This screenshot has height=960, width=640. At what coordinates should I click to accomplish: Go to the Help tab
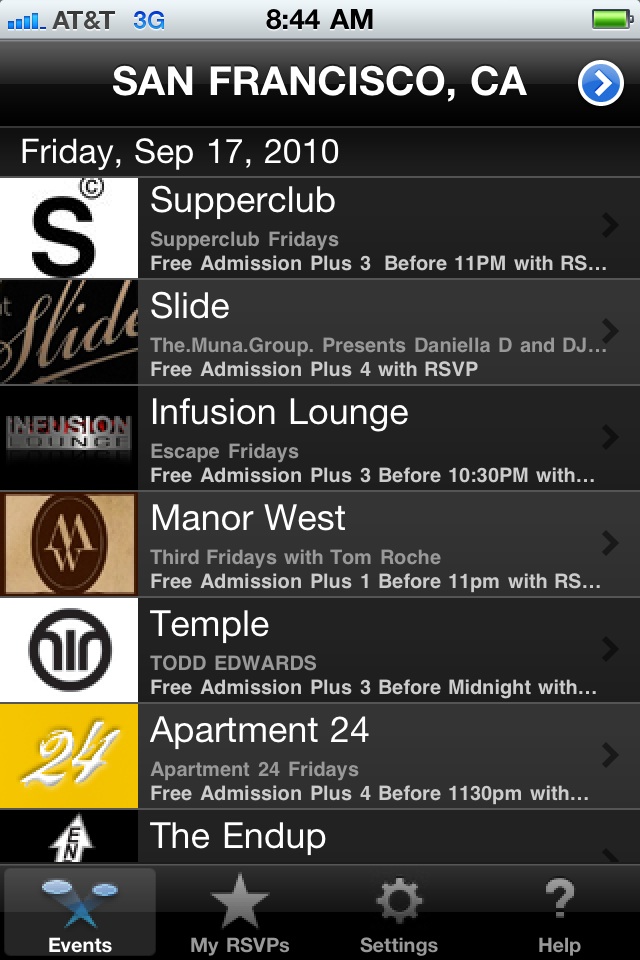tap(559, 913)
